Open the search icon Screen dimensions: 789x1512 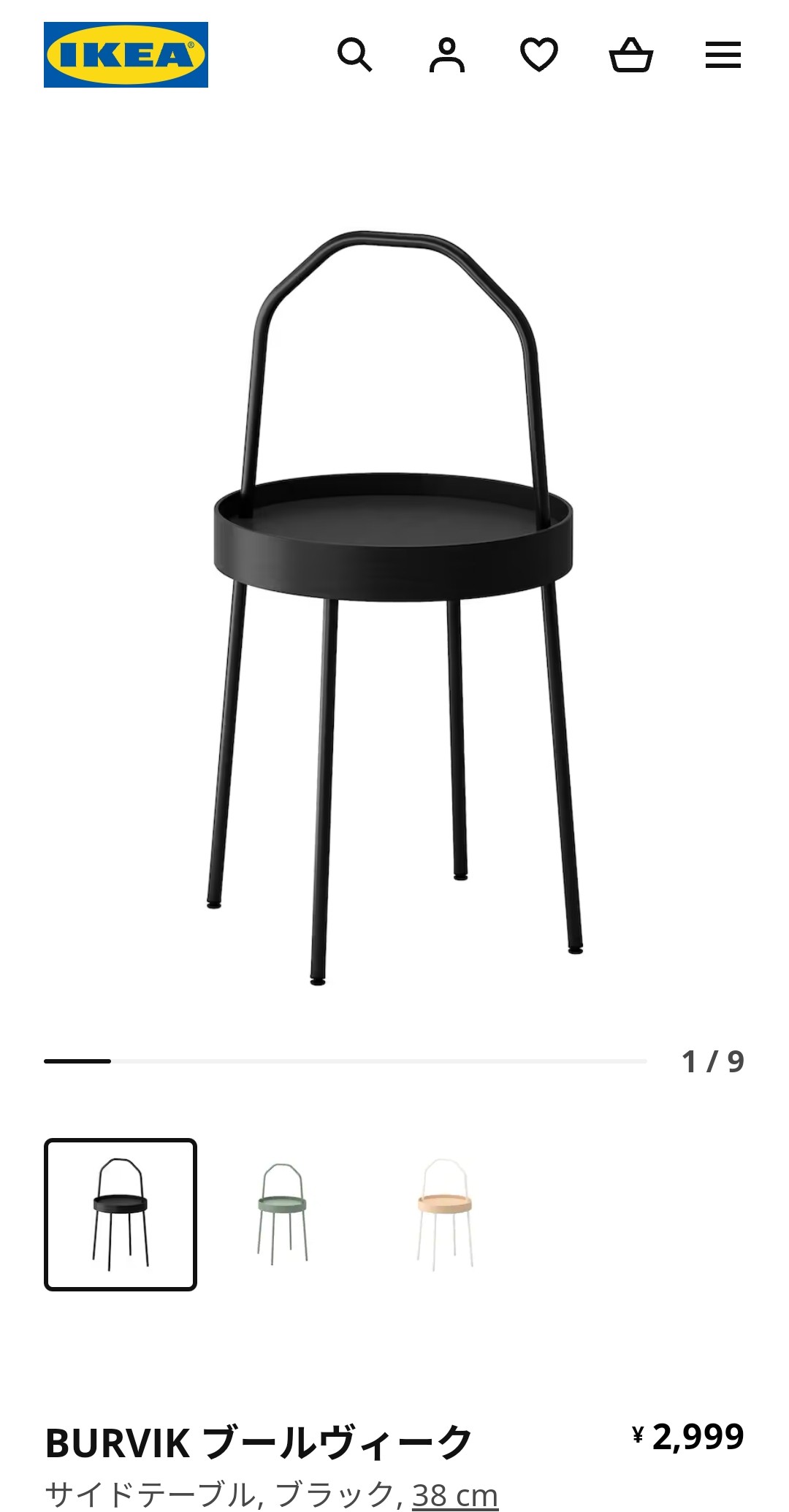[x=354, y=55]
